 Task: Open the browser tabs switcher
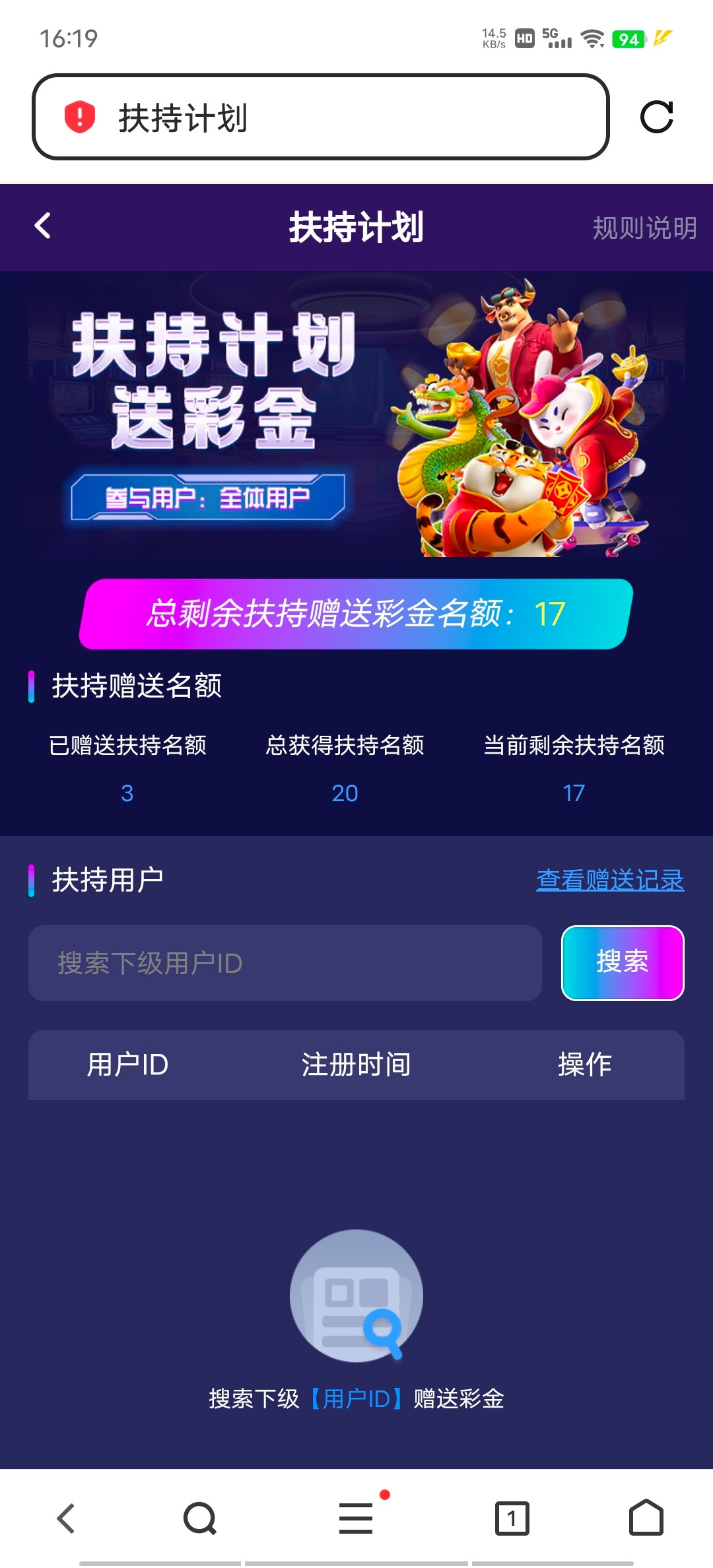tap(512, 1518)
